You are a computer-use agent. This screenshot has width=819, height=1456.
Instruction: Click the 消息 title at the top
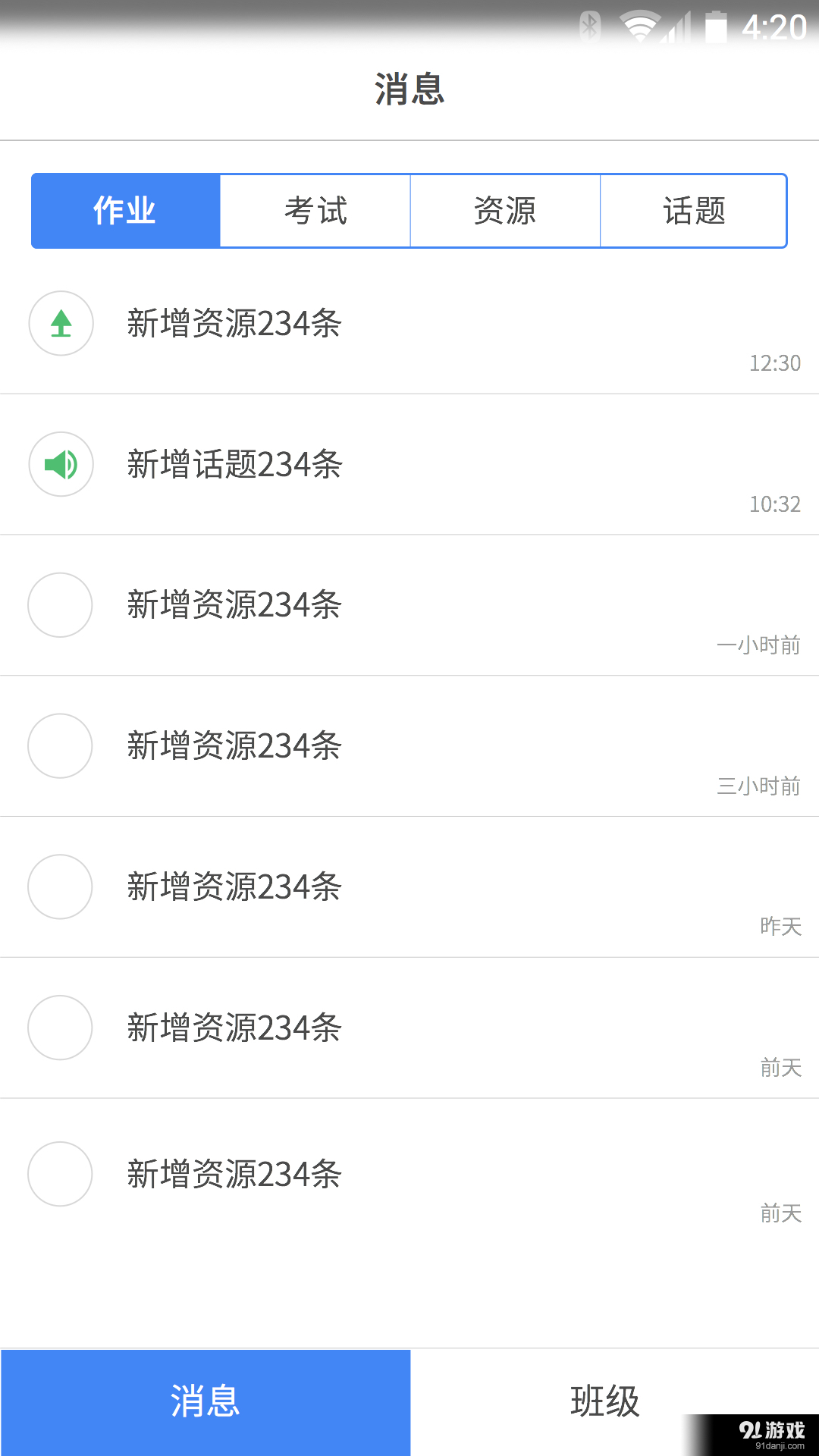pyautogui.click(x=409, y=89)
